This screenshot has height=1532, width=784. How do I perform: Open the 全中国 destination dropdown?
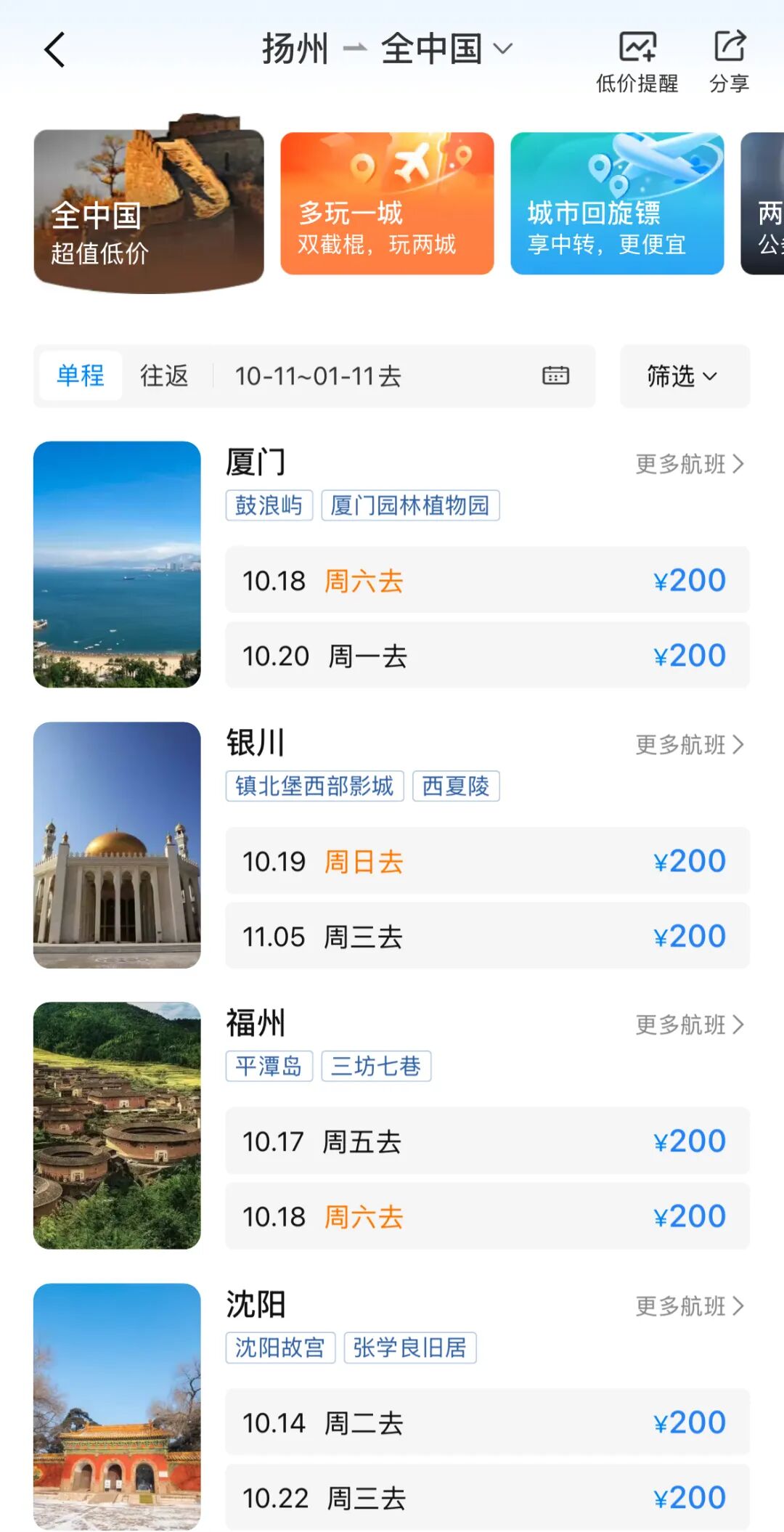(446, 49)
